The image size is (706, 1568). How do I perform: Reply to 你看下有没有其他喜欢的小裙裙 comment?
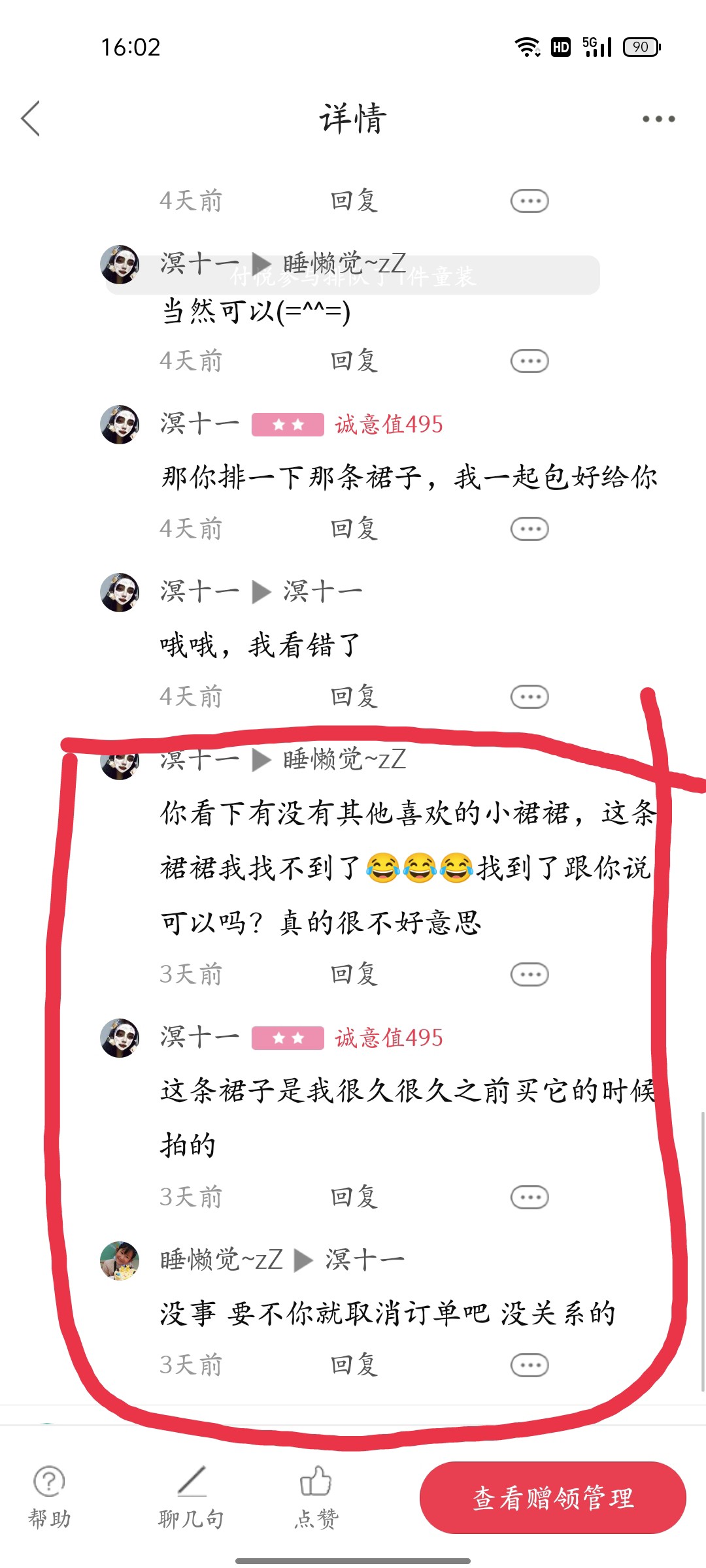coord(354,974)
